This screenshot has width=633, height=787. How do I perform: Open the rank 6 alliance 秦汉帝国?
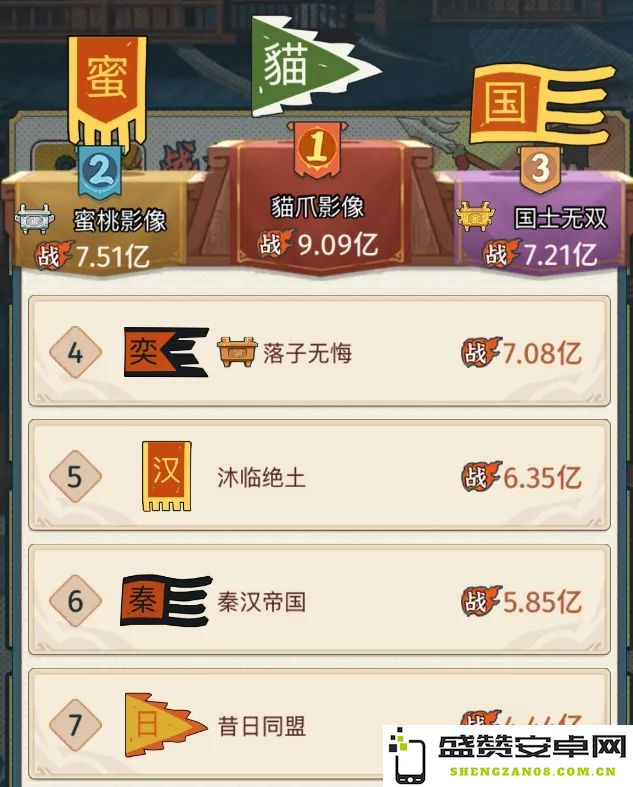318,601
